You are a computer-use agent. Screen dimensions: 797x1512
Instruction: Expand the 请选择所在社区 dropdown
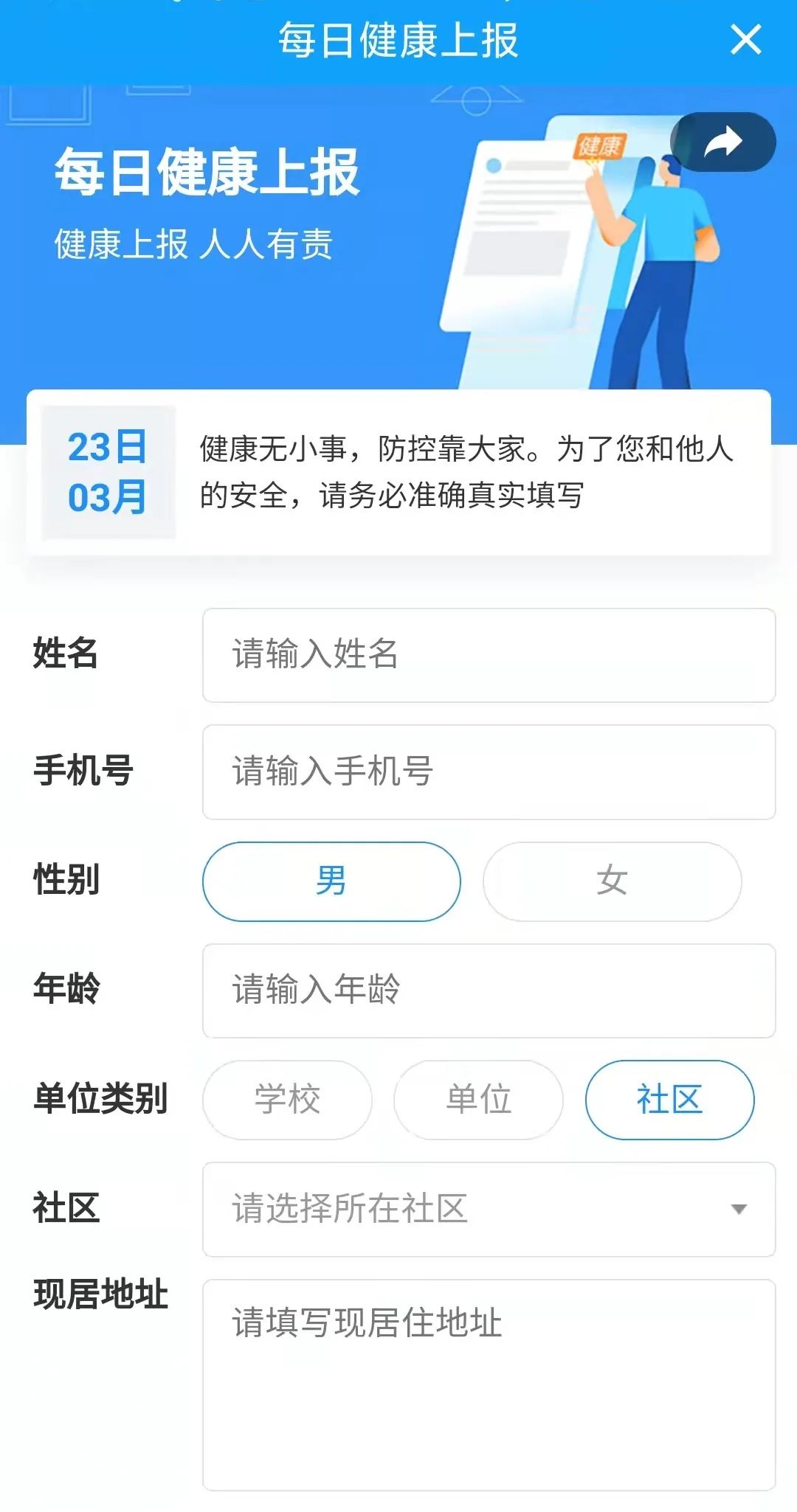(489, 1209)
